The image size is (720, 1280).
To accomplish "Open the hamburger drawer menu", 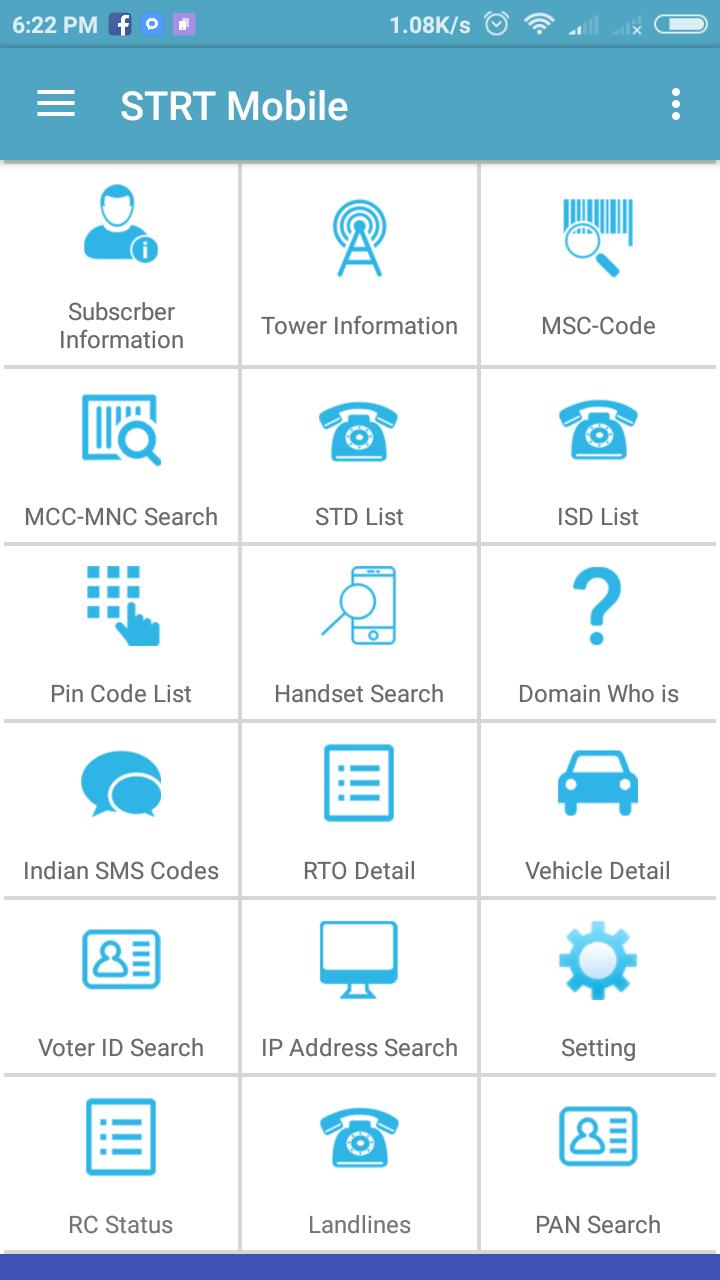I will click(x=56, y=104).
